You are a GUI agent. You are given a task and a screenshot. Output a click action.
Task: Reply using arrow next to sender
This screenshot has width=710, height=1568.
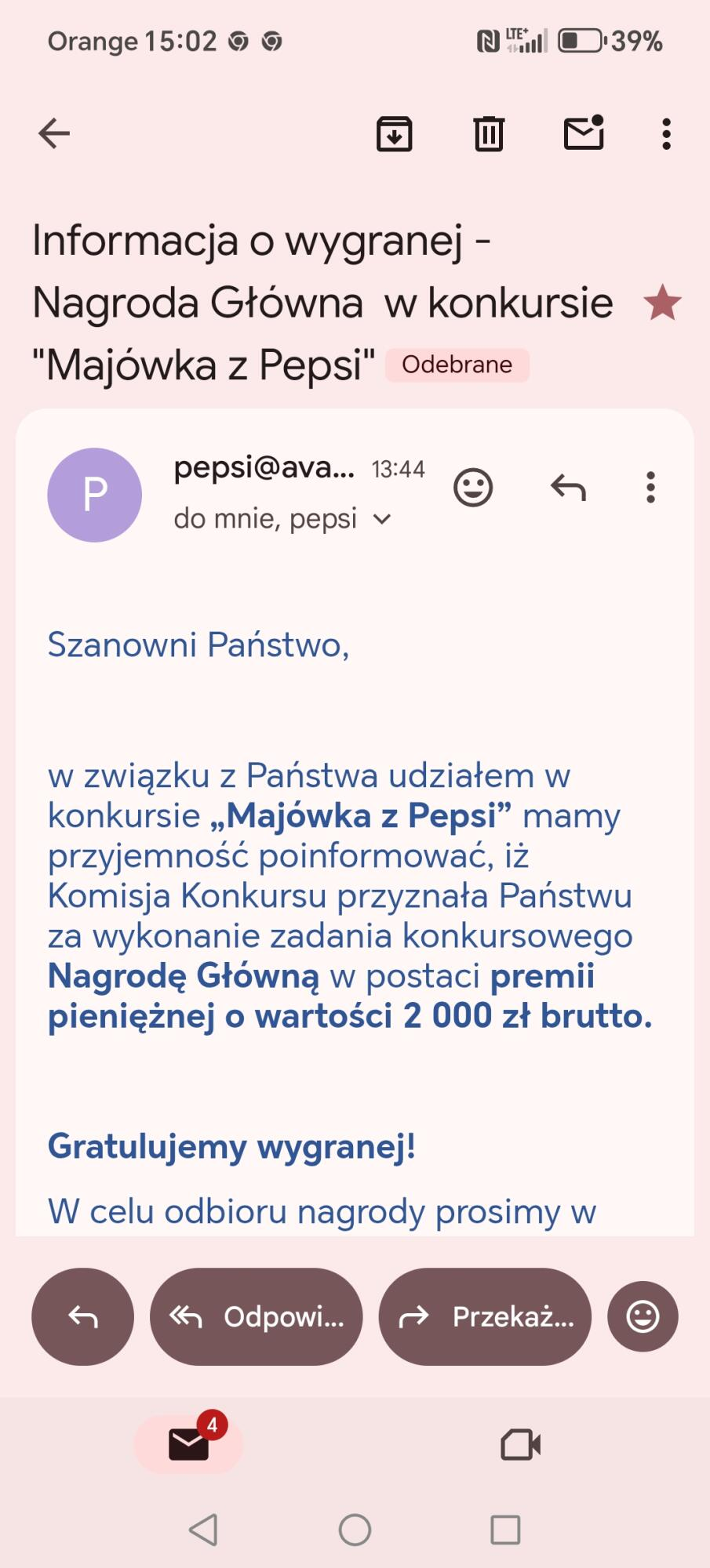[x=568, y=488]
